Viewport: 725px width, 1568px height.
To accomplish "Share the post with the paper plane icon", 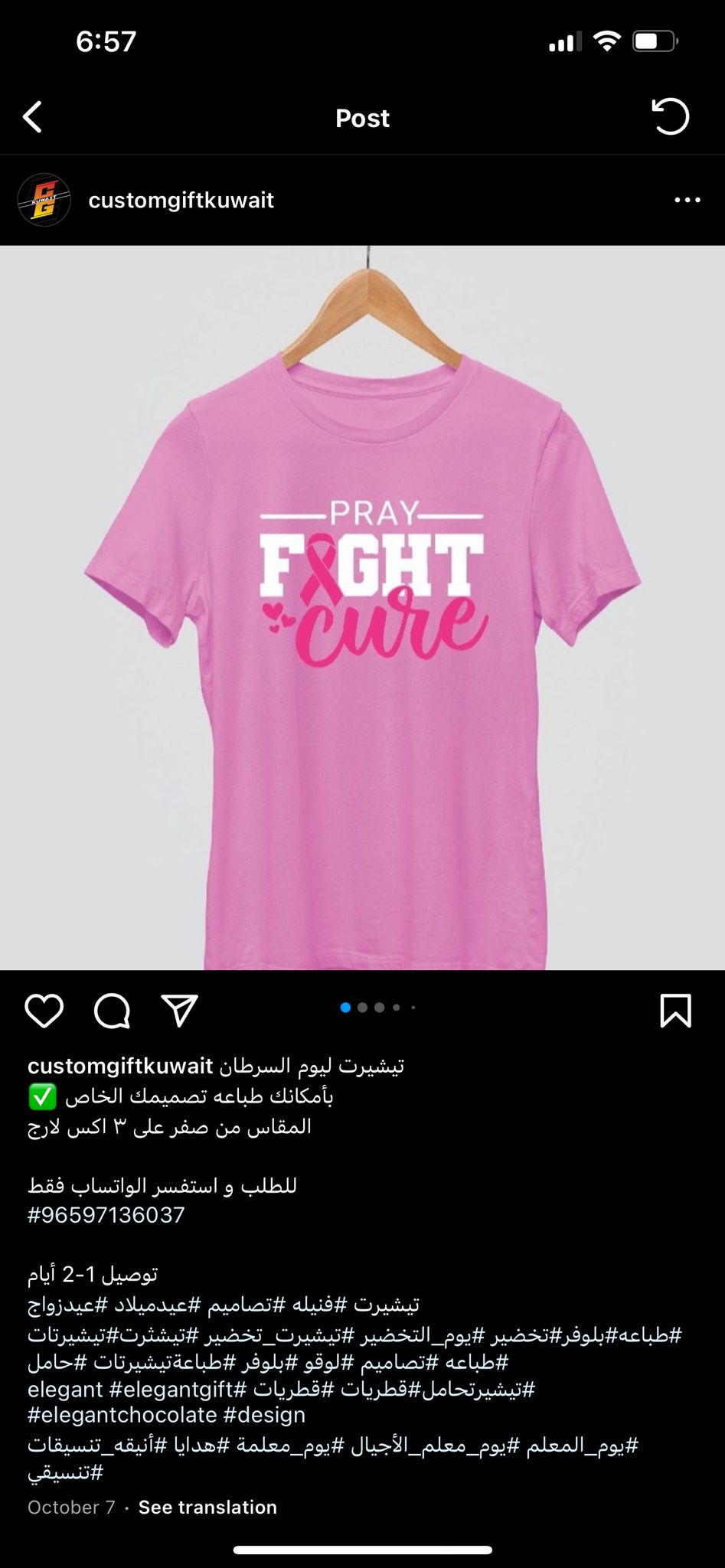I will pyautogui.click(x=180, y=1011).
